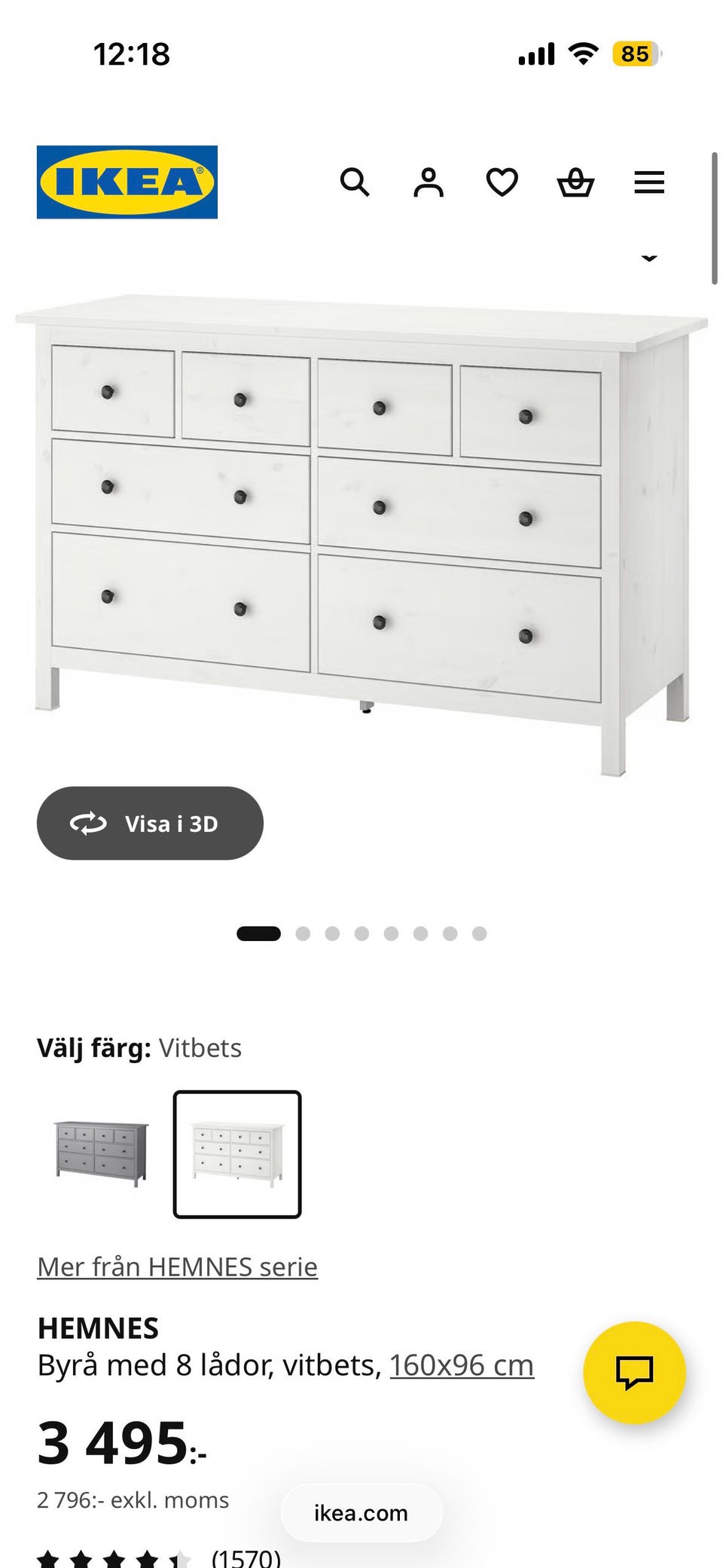
Task: Click the IKEA logo
Action: coord(127,182)
